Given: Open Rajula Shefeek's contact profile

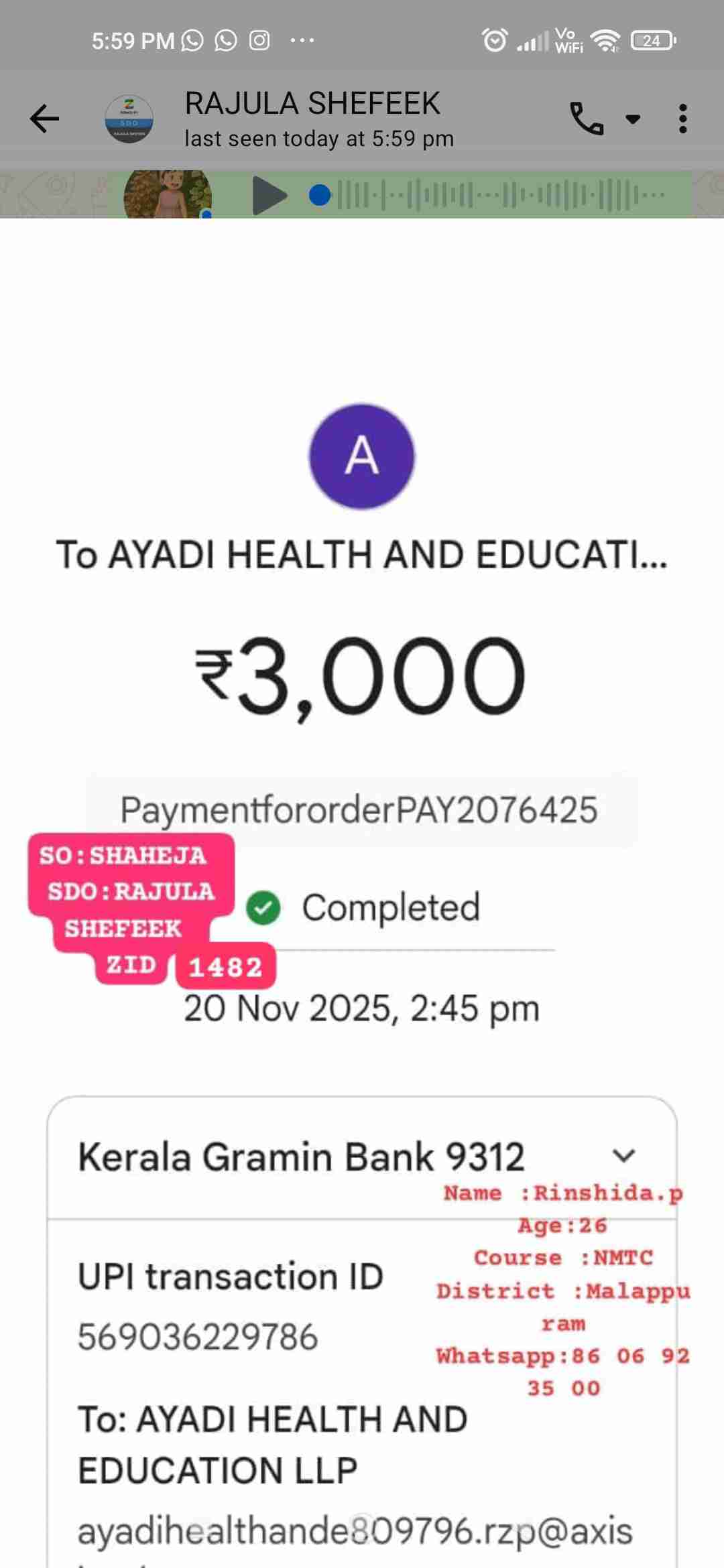Looking at the screenshot, I should [312, 119].
